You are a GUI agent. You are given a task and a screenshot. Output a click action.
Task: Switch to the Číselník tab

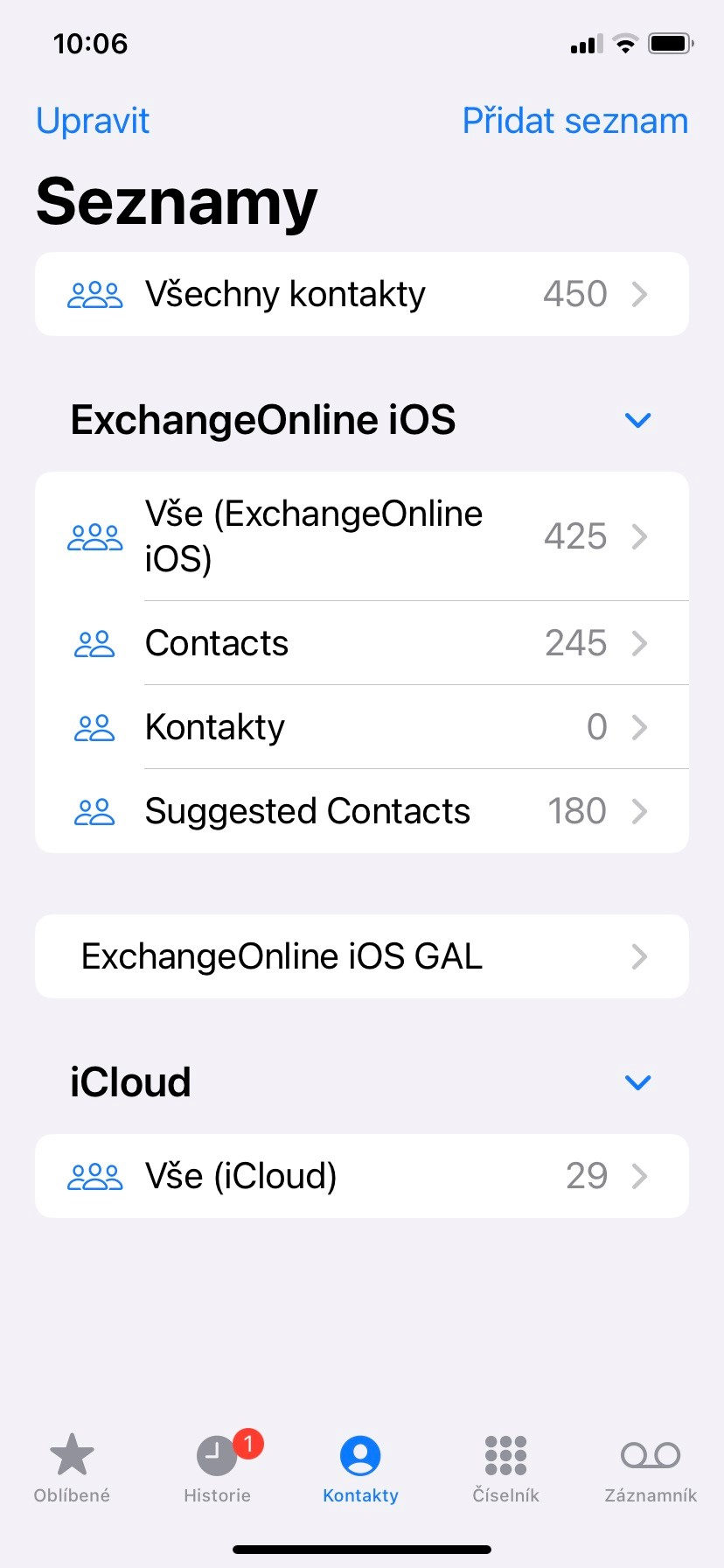(x=505, y=1468)
